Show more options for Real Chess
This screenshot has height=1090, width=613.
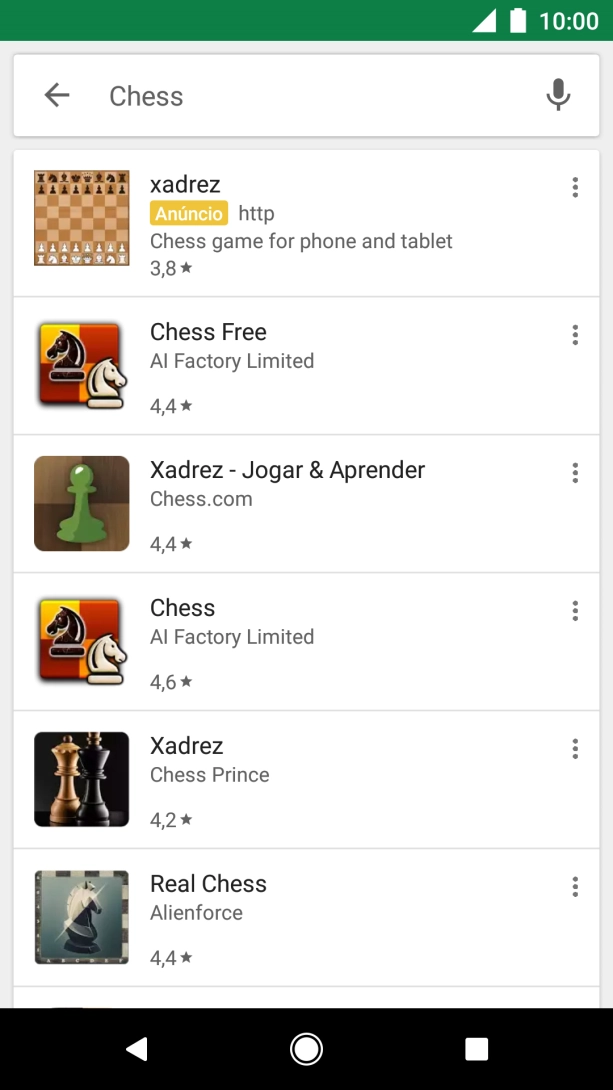(x=575, y=887)
